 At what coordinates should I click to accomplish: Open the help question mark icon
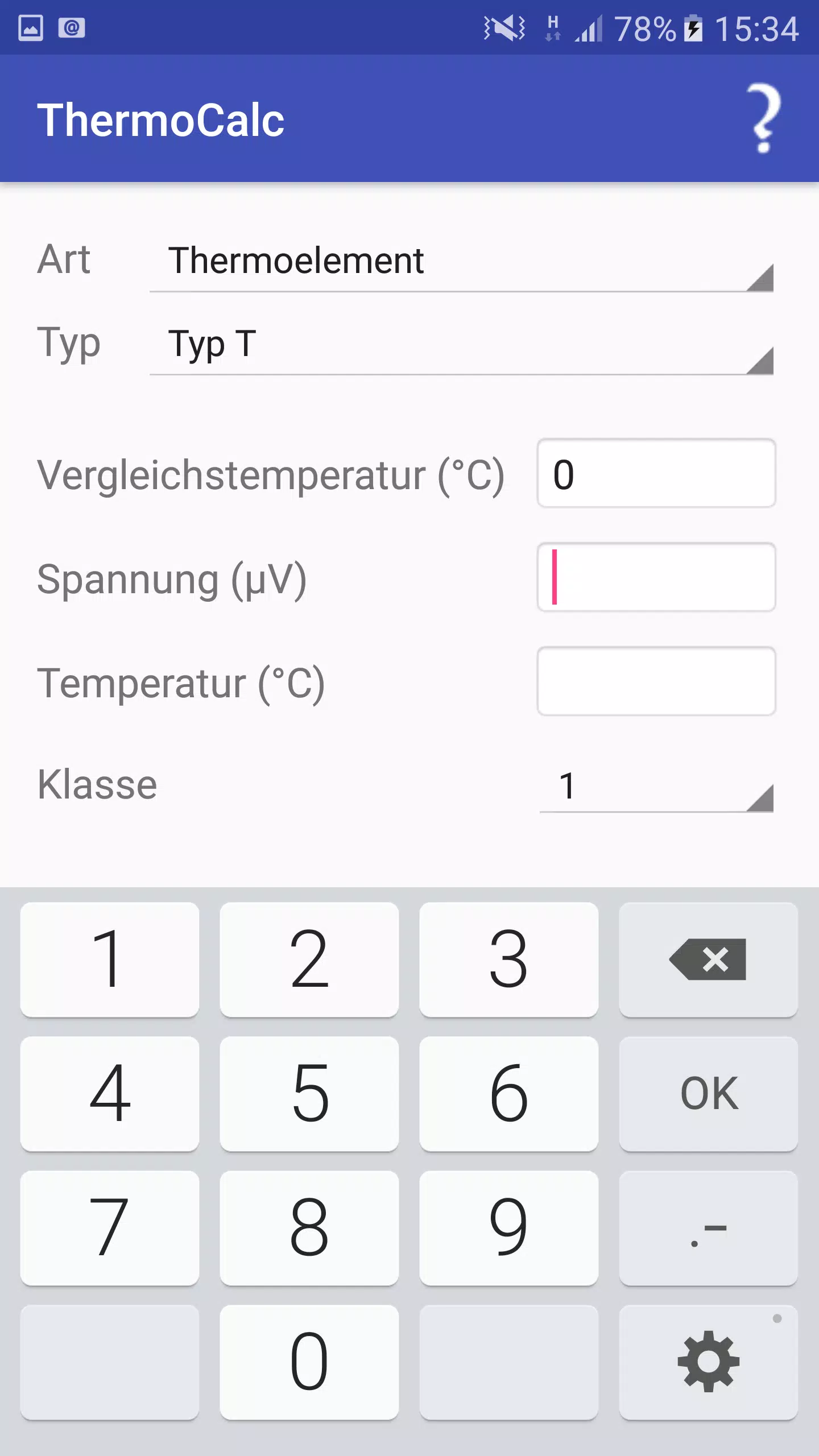point(763,118)
